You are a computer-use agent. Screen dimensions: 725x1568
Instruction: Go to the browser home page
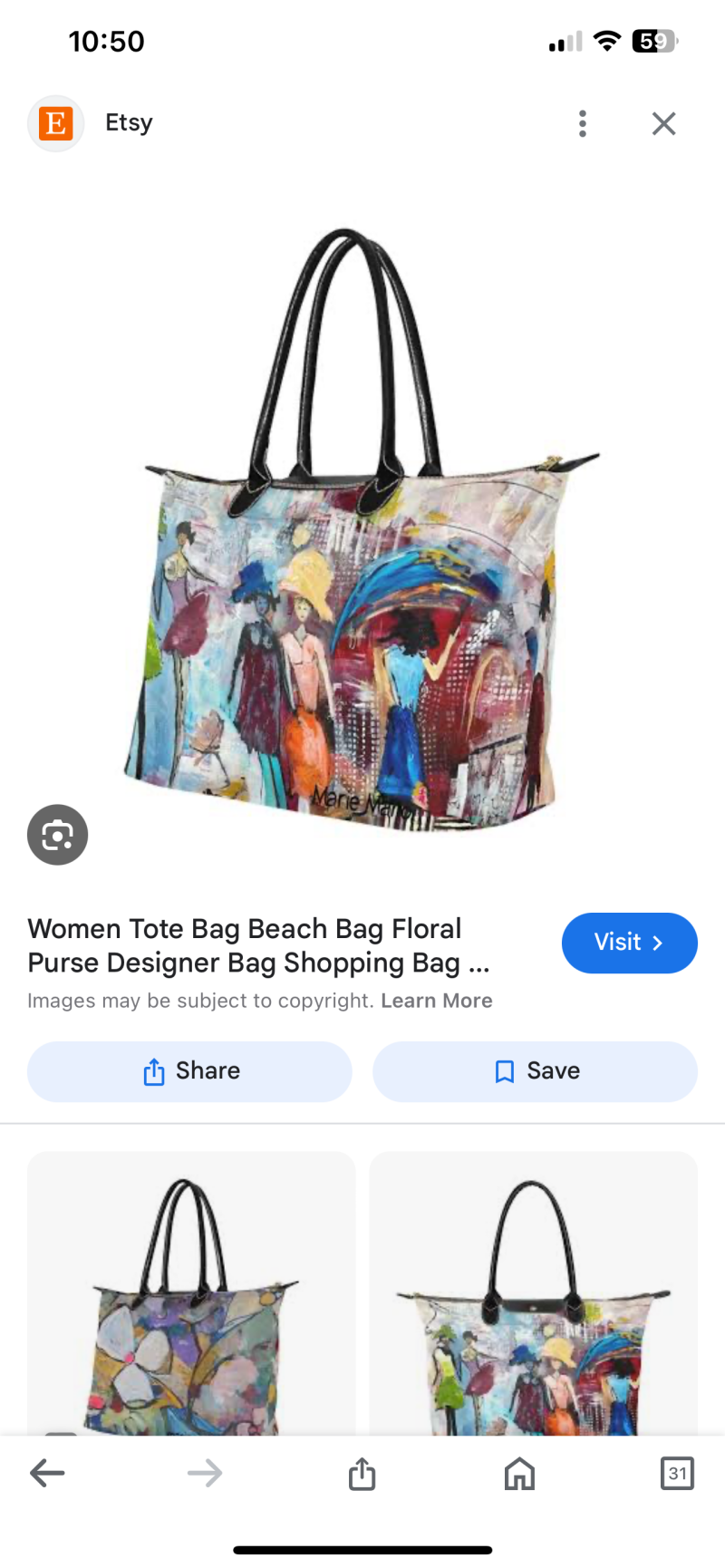pos(519,1473)
